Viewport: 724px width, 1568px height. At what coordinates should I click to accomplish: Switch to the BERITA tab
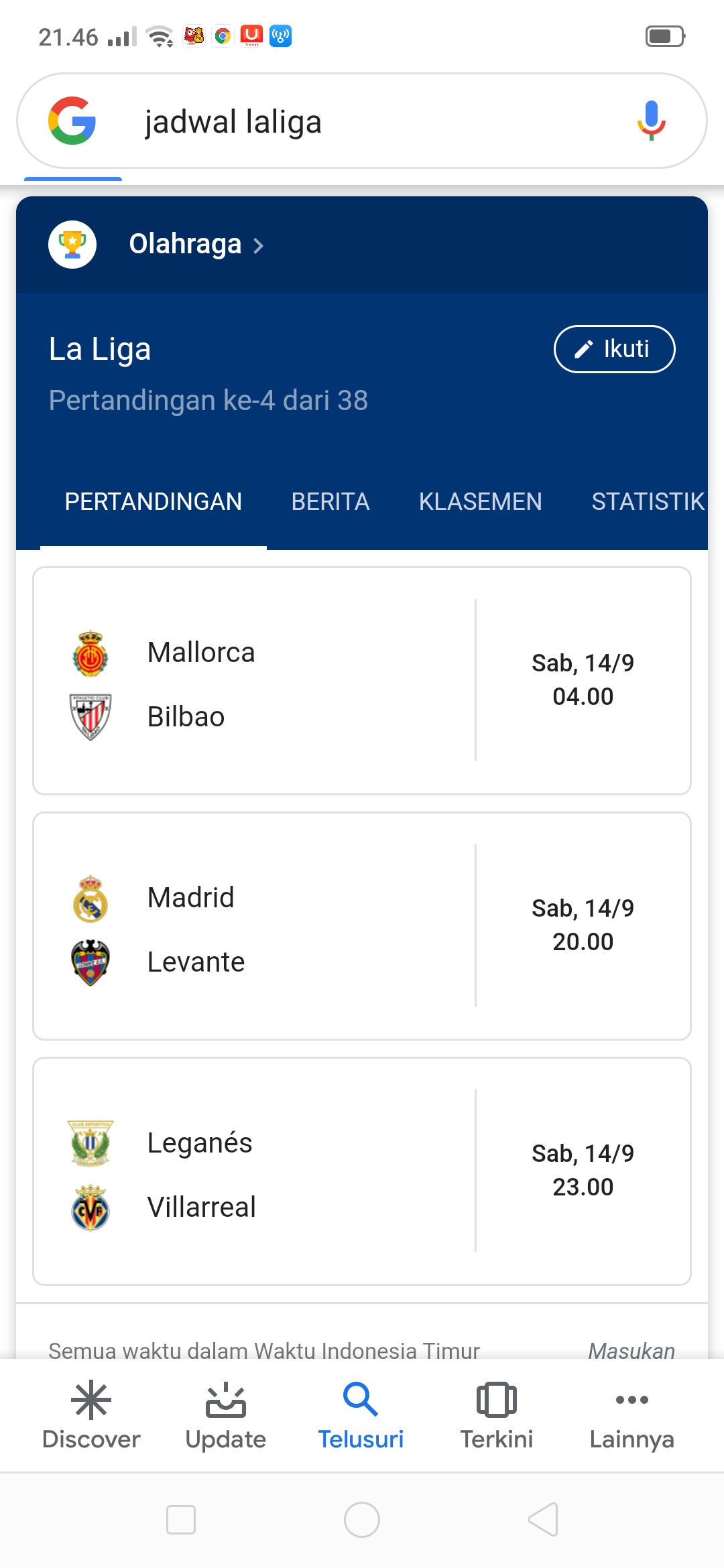330,502
